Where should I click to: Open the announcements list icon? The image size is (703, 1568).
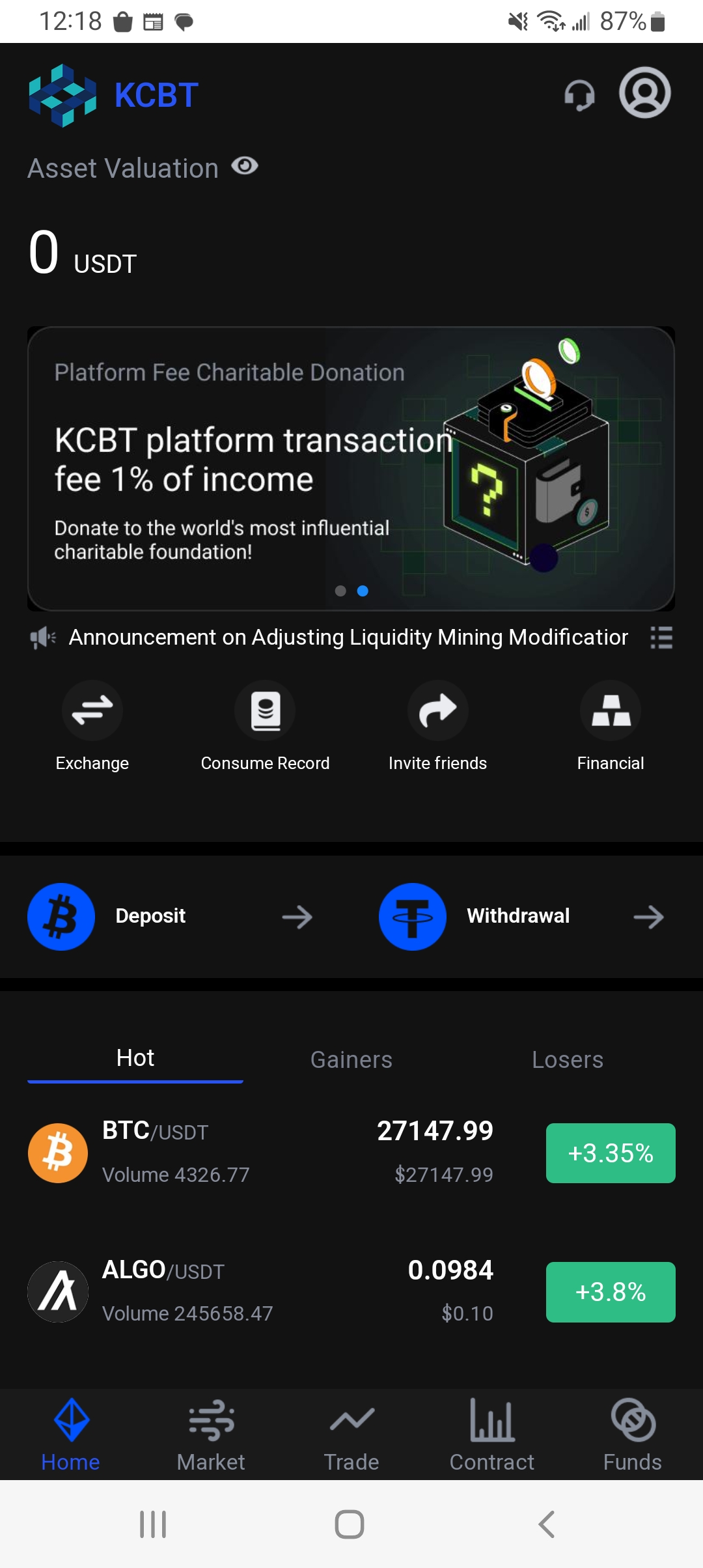point(661,637)
